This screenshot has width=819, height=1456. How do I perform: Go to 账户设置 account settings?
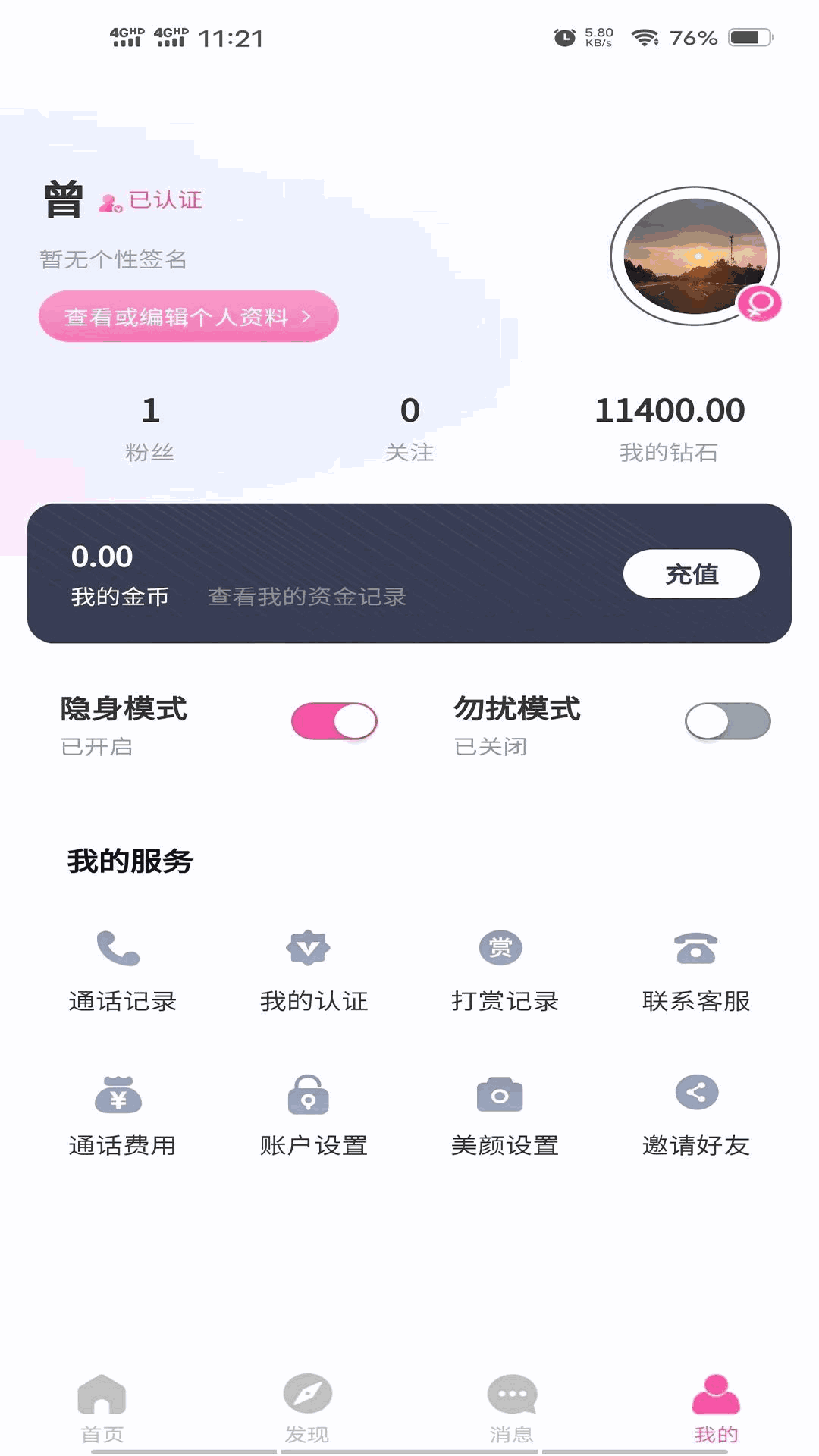pyautogui.click(x=313, y=1115)
